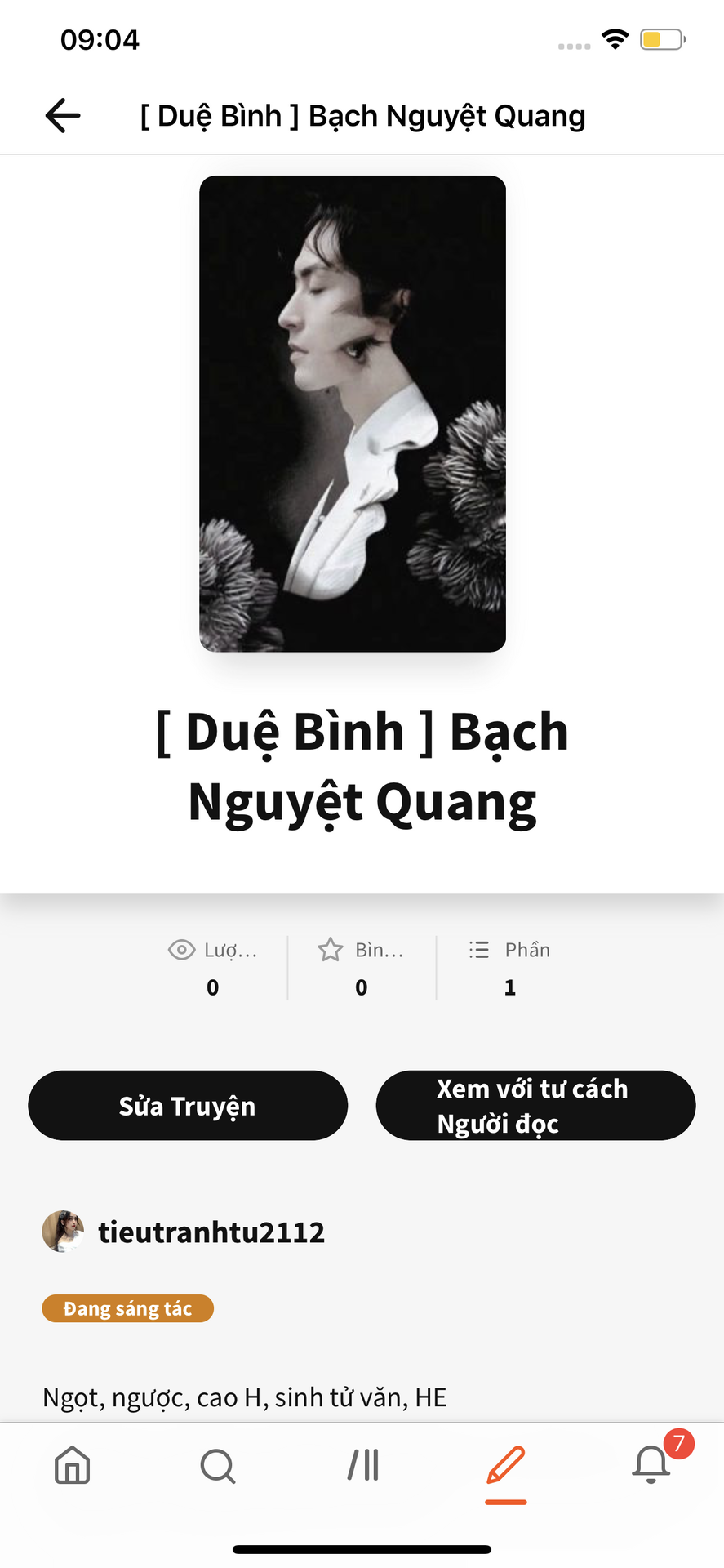Select Xem với tư cách Người đọc
The image size is (724, 1568).
coord(535,1106)
